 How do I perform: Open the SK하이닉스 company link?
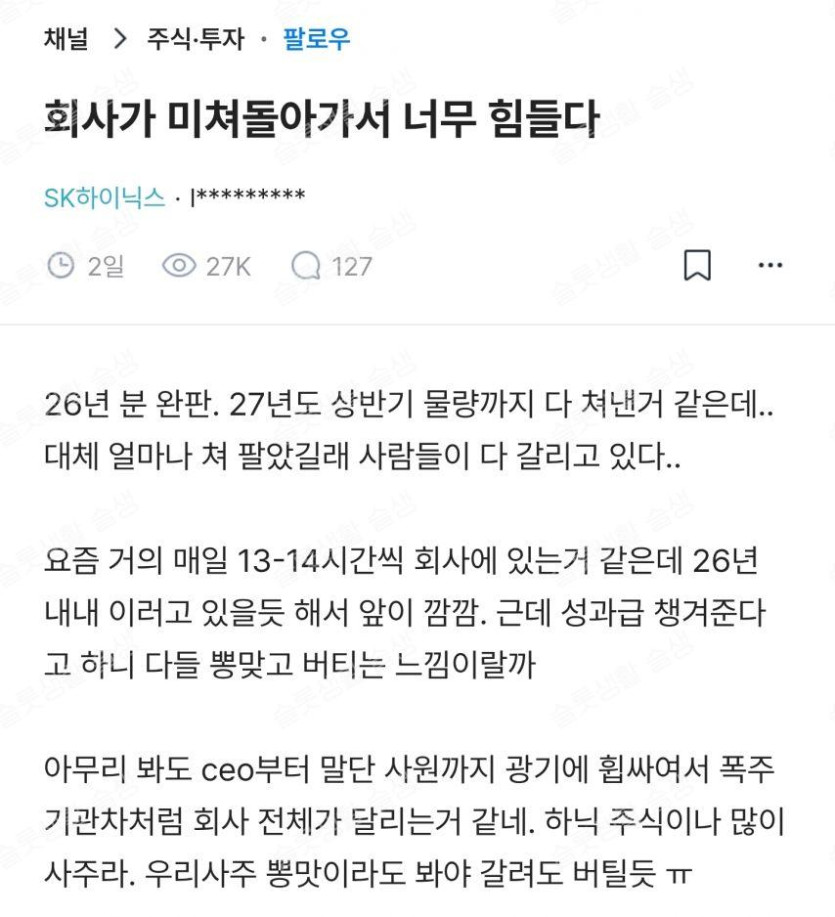104,197
